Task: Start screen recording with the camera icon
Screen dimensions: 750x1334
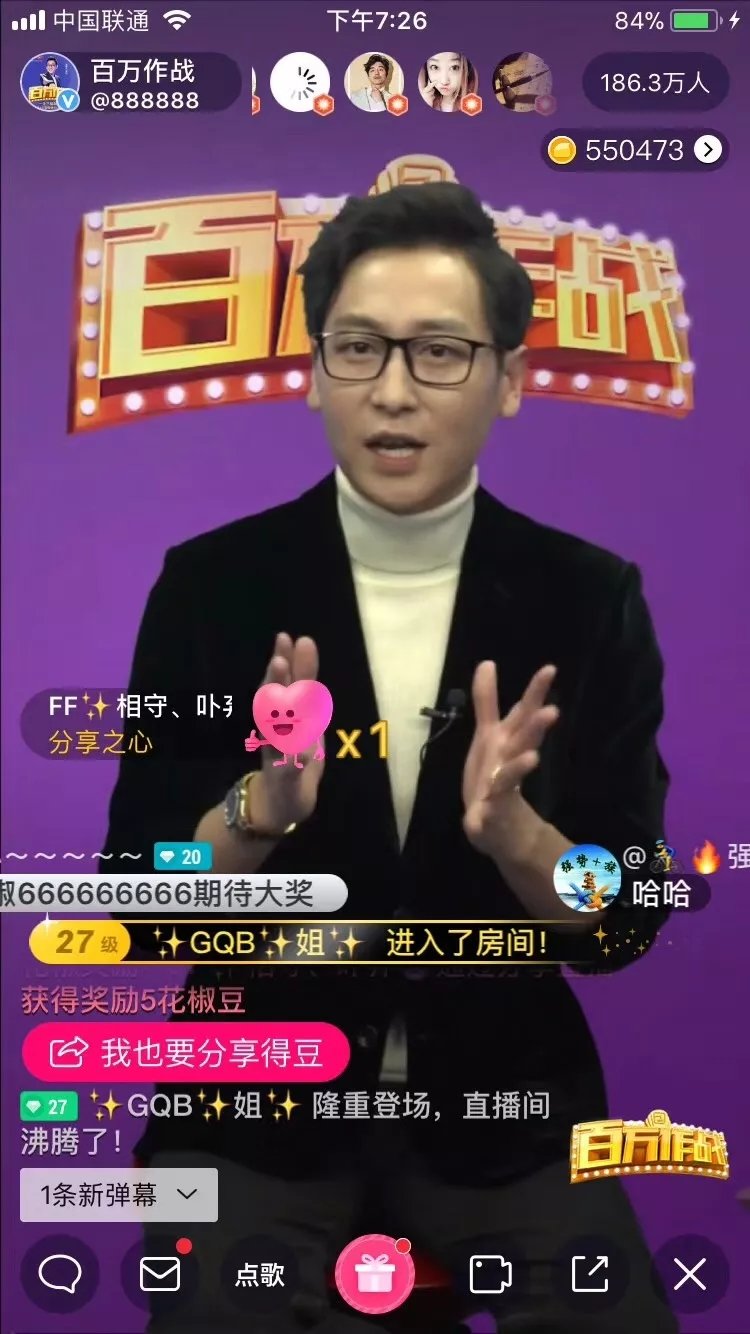Action: click(x=490, y=1274)
